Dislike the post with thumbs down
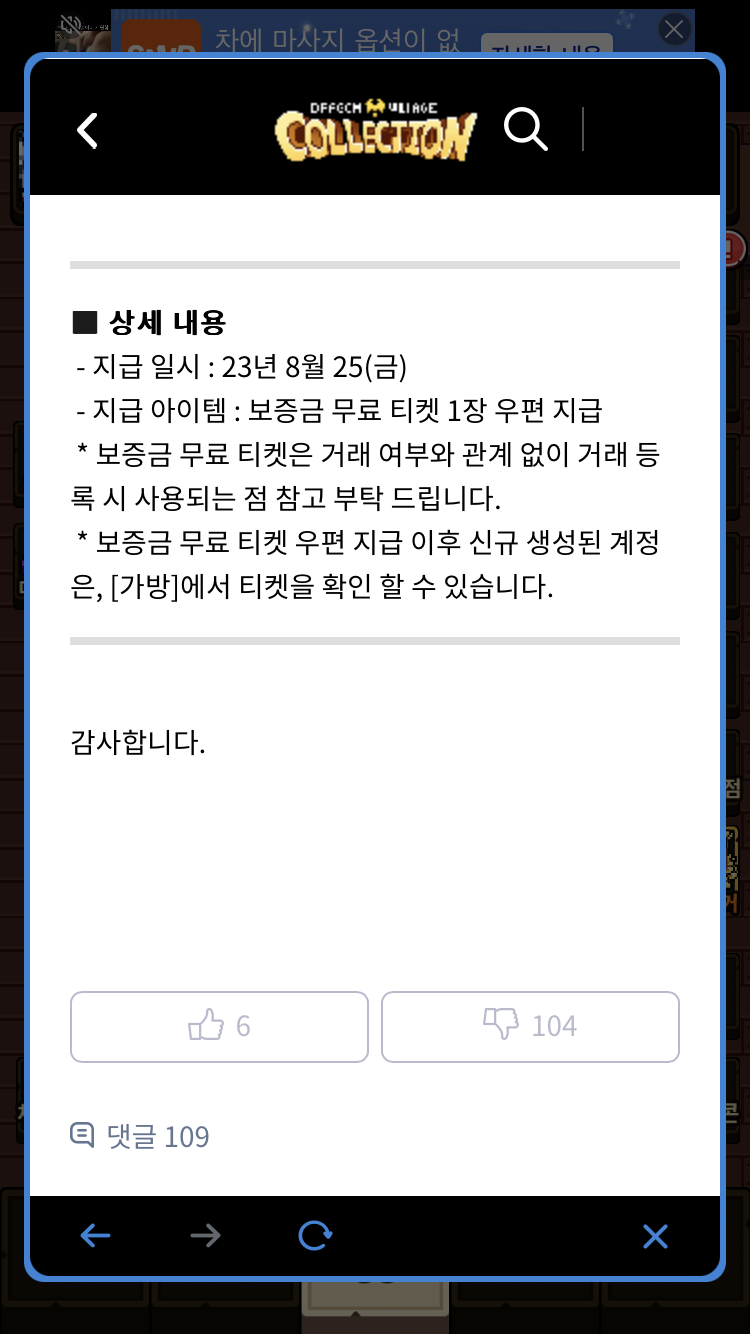This screenshot has width=750, height=1334. point(530,1026)
